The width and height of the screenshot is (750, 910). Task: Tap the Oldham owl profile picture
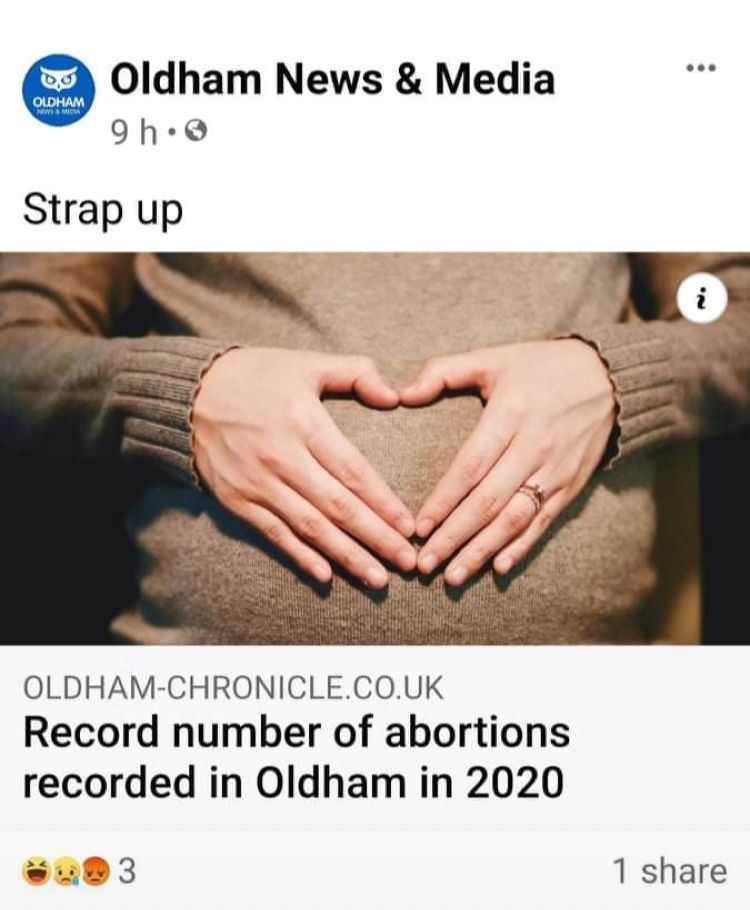[x=58, y=91]
